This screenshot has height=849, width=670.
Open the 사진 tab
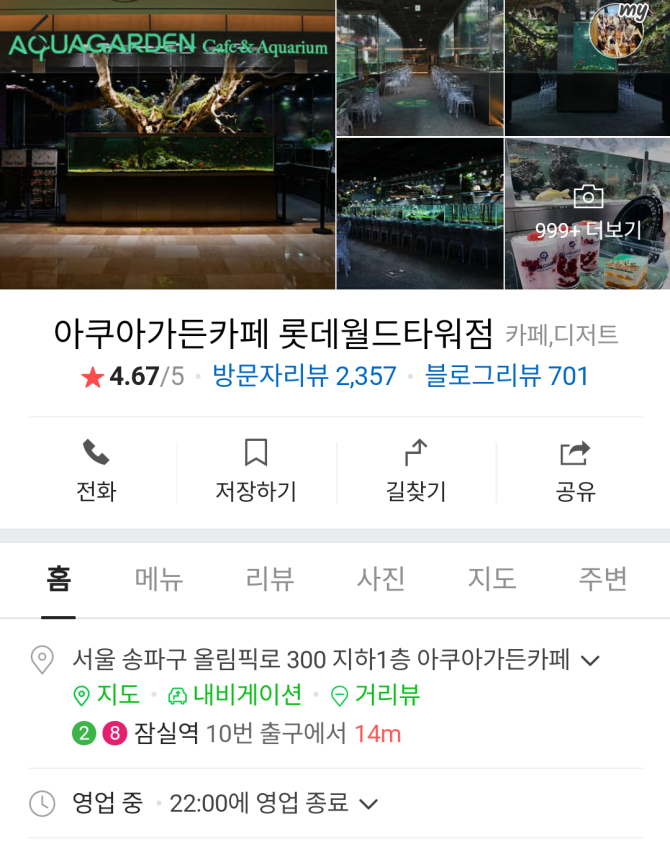click(381, 579)
